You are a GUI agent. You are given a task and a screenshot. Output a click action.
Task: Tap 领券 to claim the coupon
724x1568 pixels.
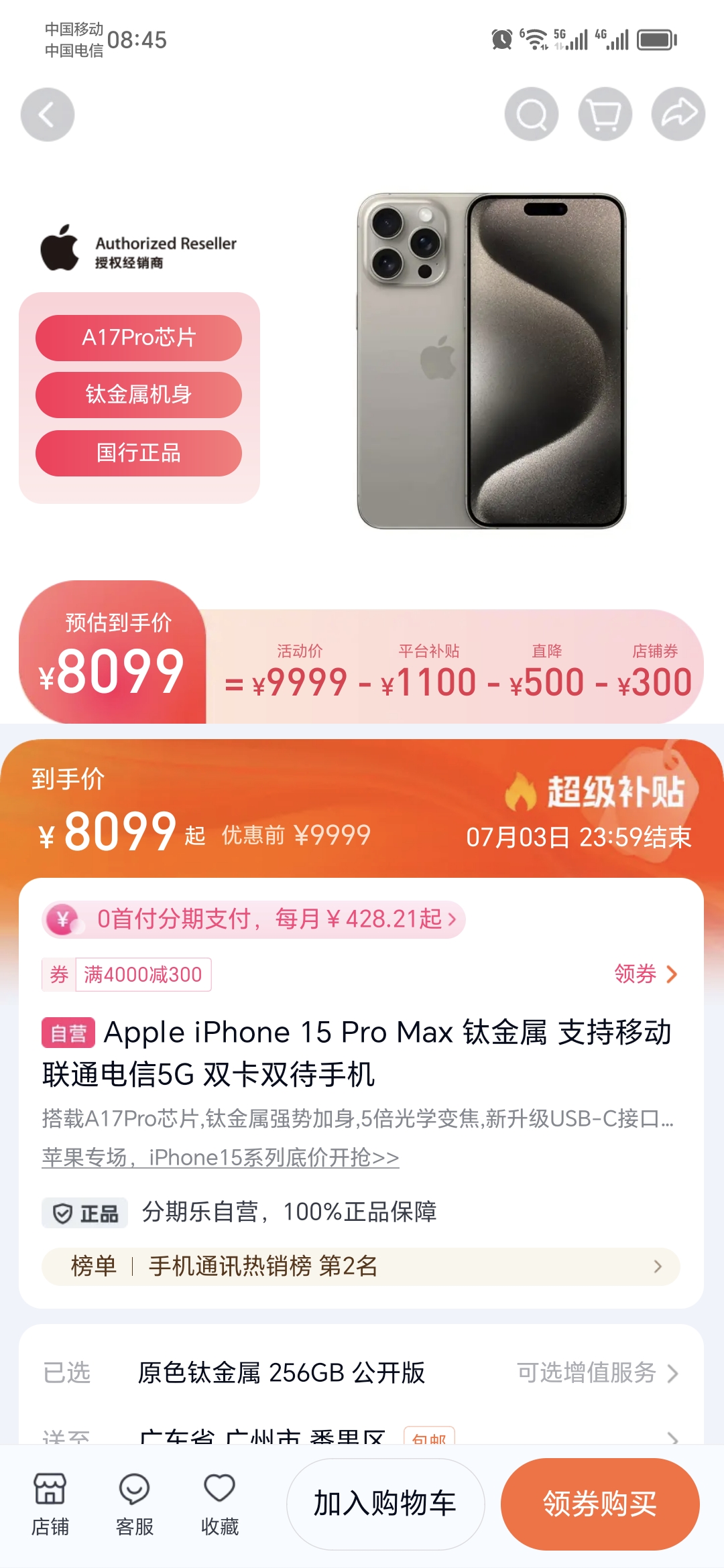point(646,974)
